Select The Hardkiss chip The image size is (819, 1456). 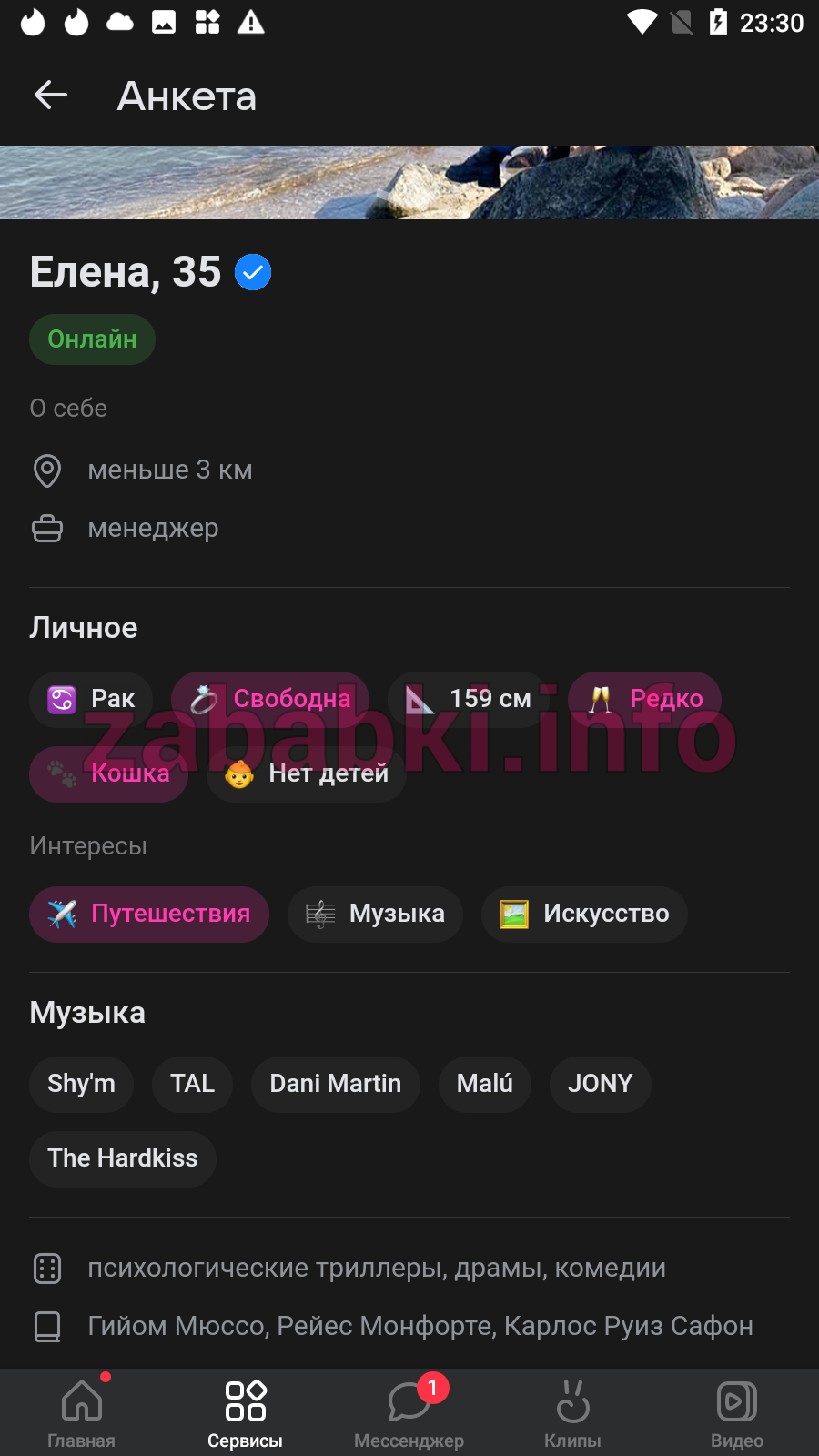[123, 1158]
